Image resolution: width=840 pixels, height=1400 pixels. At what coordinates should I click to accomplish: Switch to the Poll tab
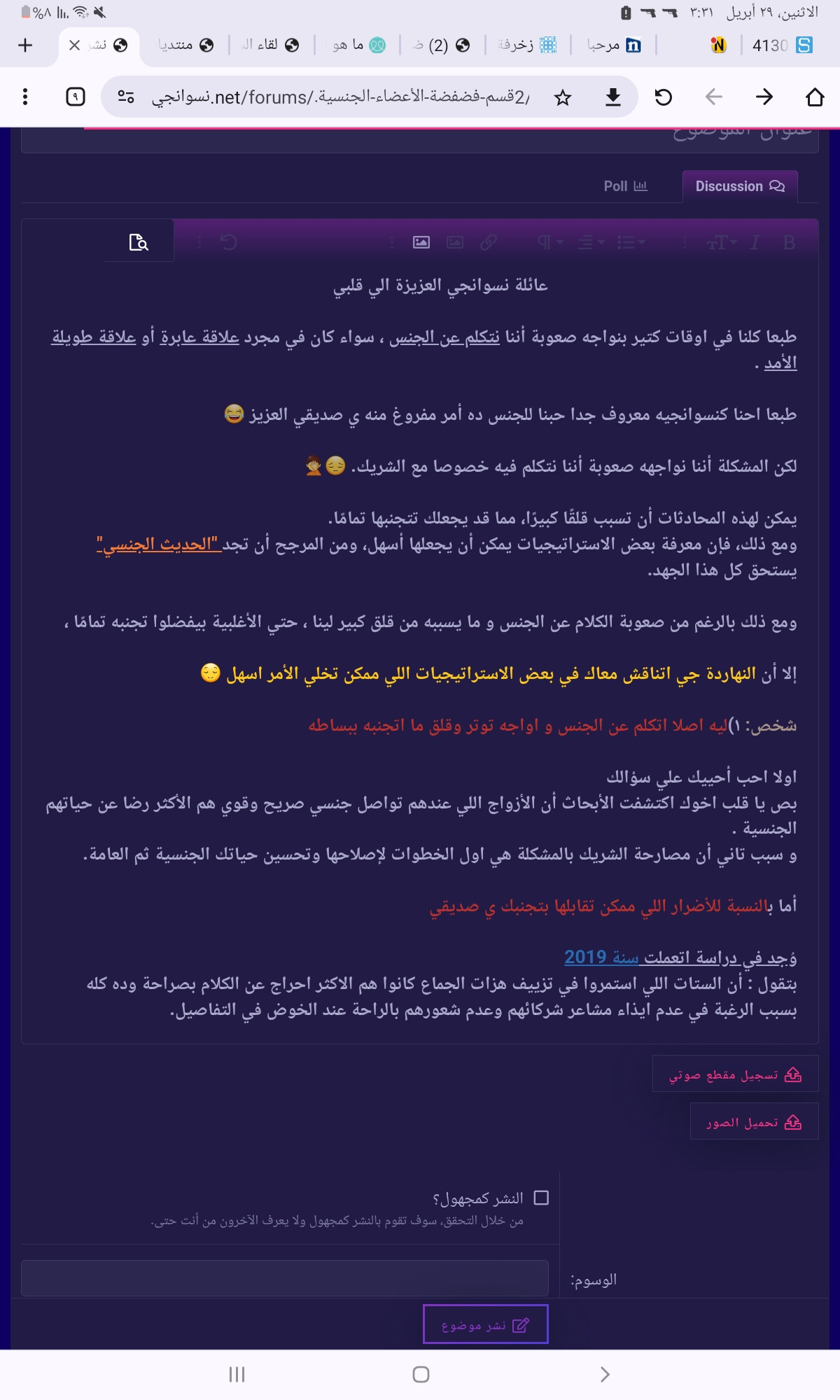626,186
